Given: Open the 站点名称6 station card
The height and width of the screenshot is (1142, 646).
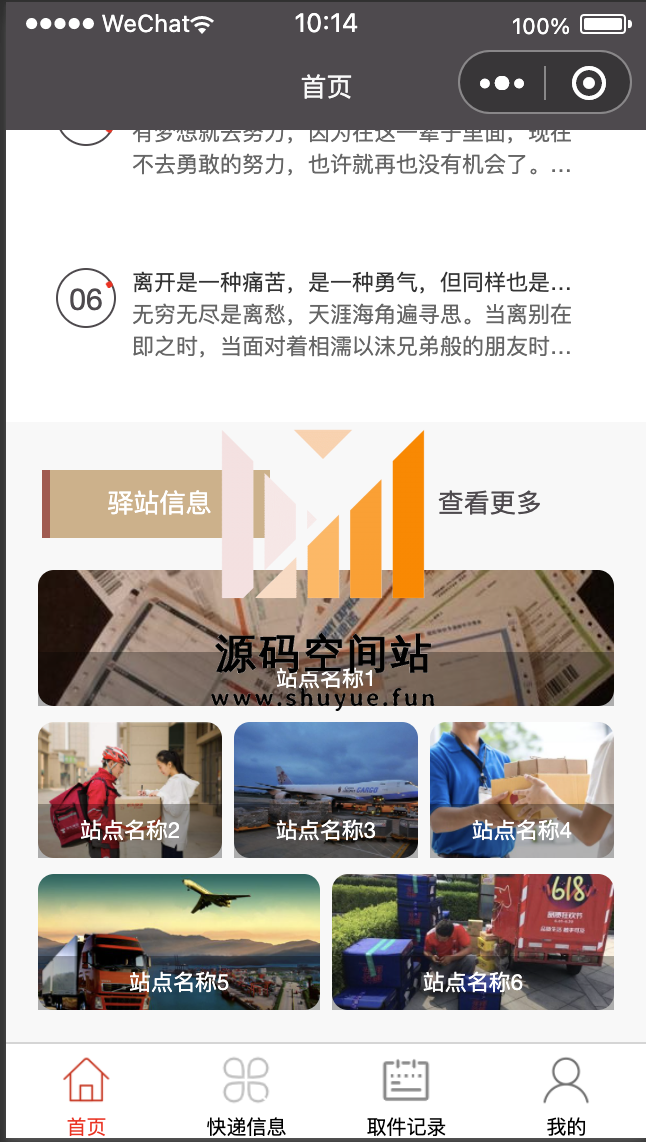Looking at the screenshot, I should [x=473, y=941].
